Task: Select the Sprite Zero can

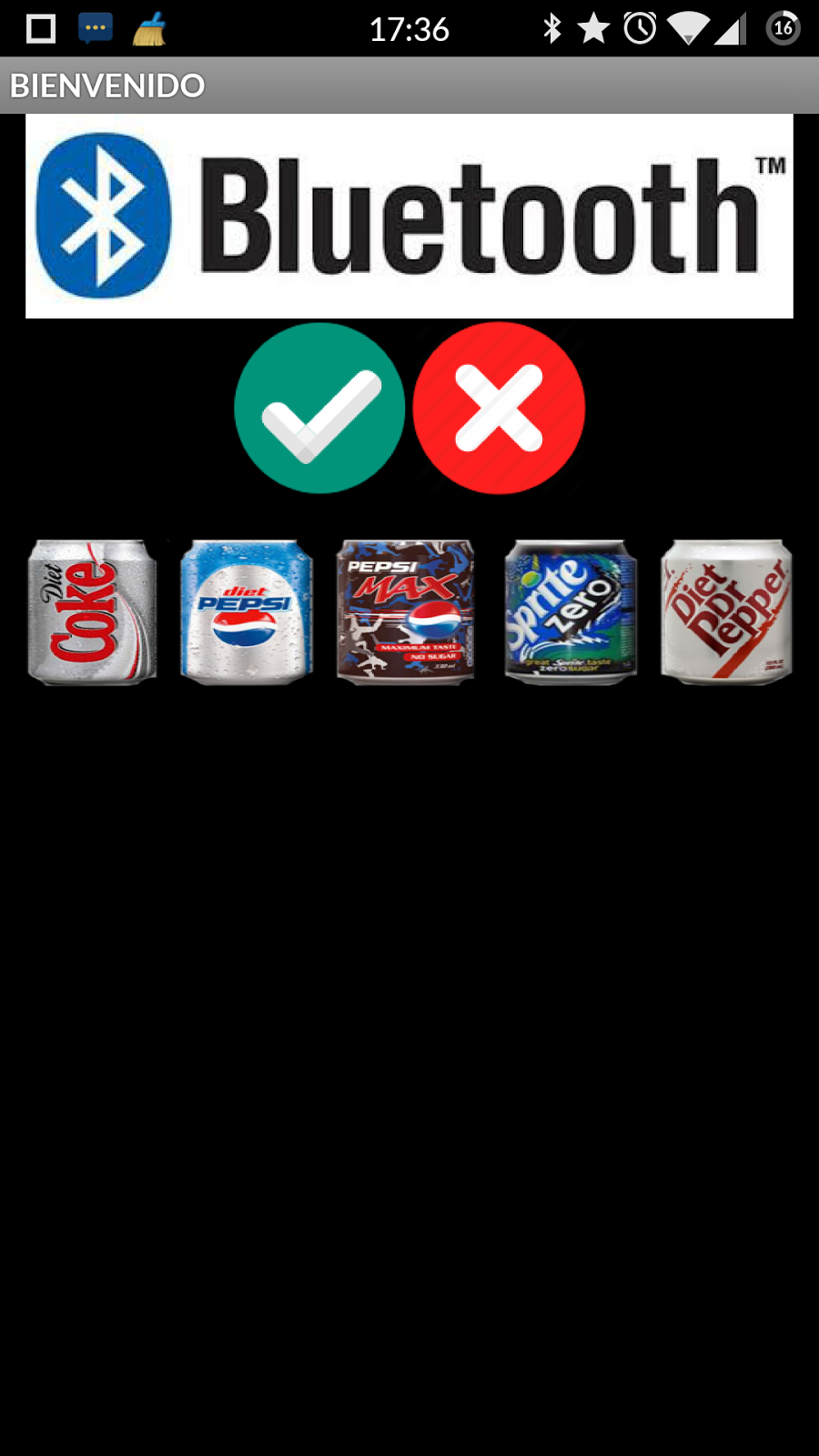Action: coord(571,612)
